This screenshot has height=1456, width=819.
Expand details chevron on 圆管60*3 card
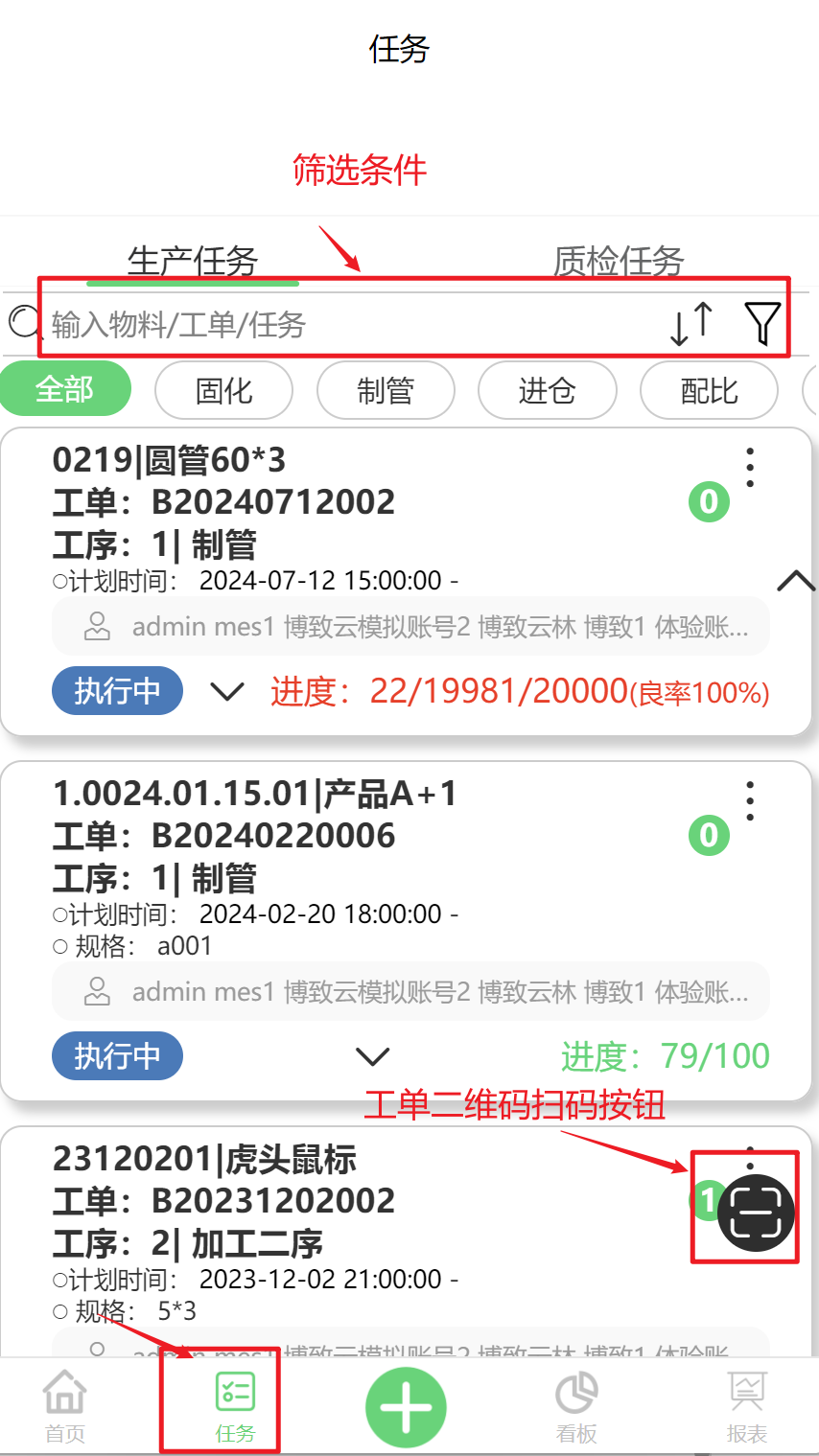[x=227, y=691]
